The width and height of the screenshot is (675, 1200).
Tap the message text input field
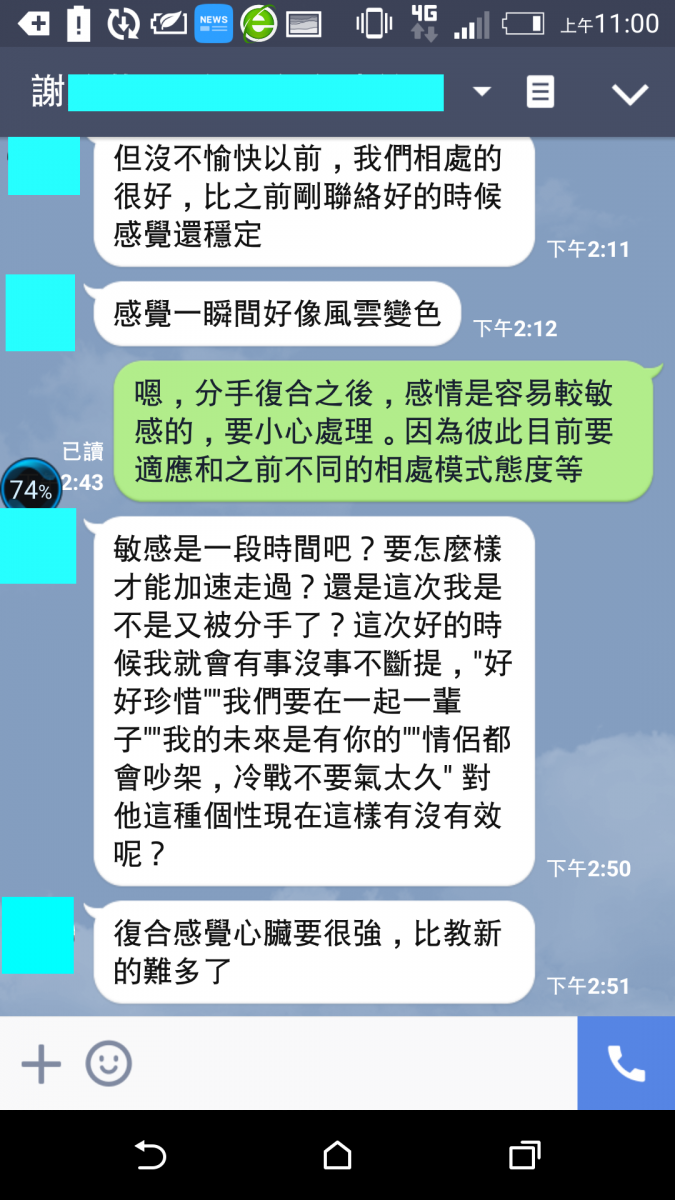pos(350,1063)
